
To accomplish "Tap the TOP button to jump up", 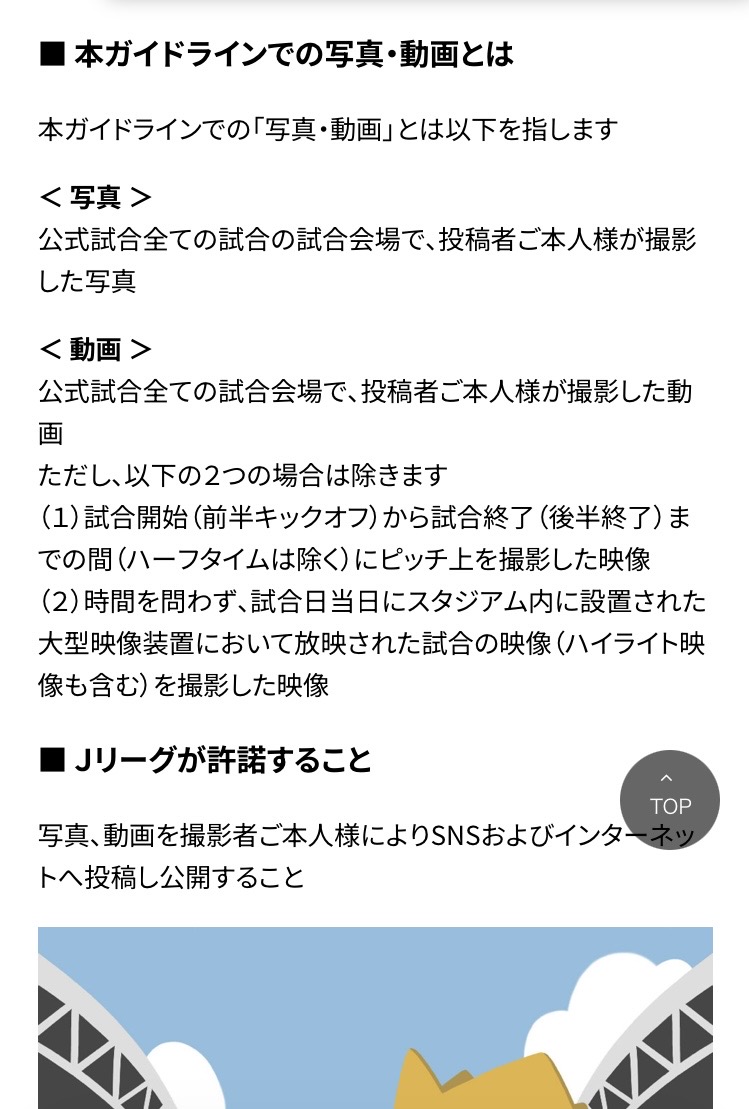I will click(669, 799).
